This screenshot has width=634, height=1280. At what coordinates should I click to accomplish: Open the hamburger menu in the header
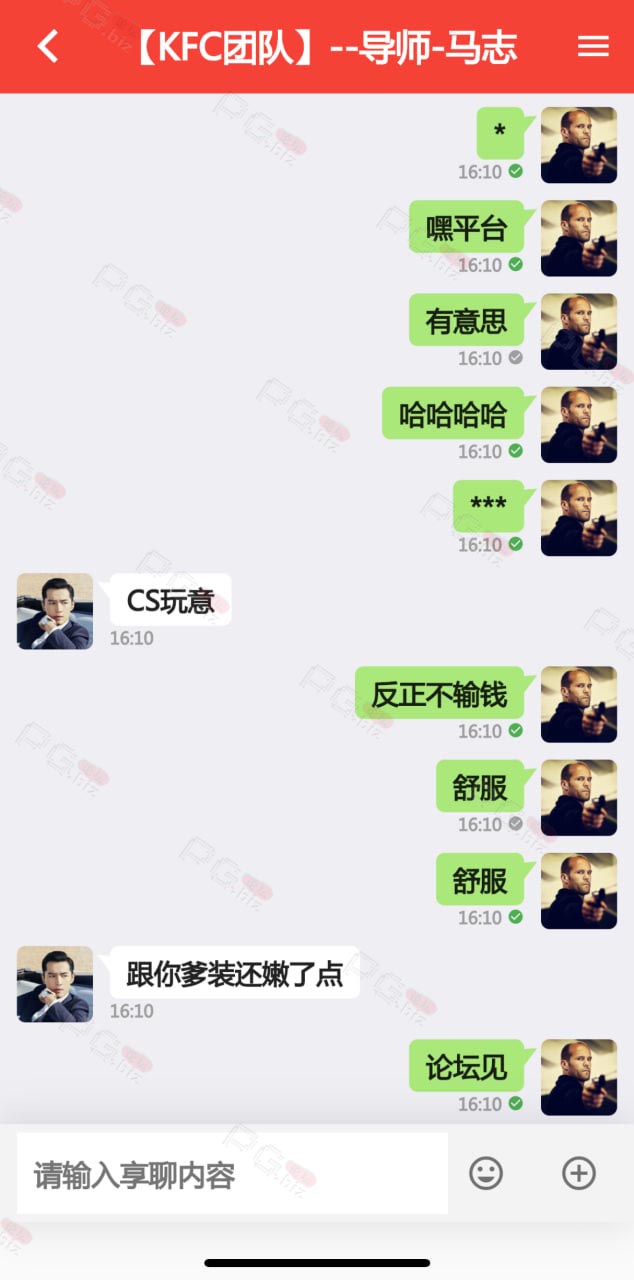594,46
